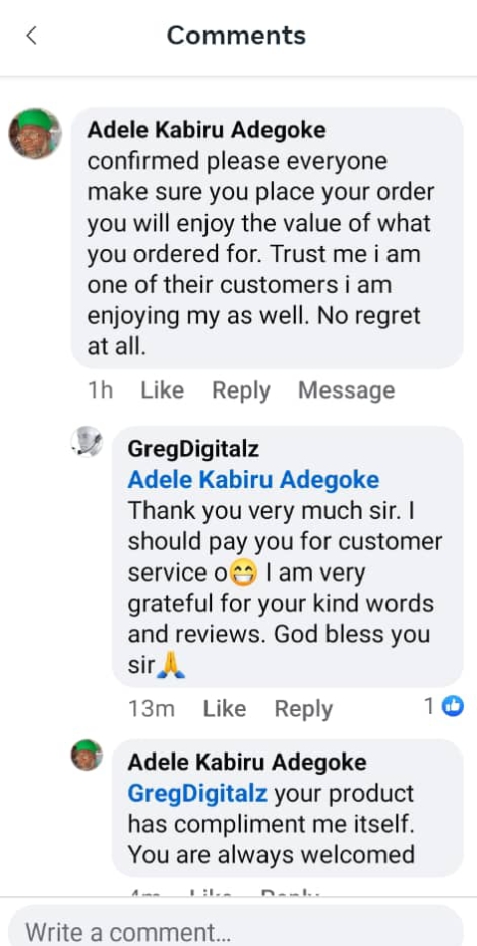The image size is (477, 946).
Task: Like GregDigitalz's reply comment
Action: (x=224, y=708)
